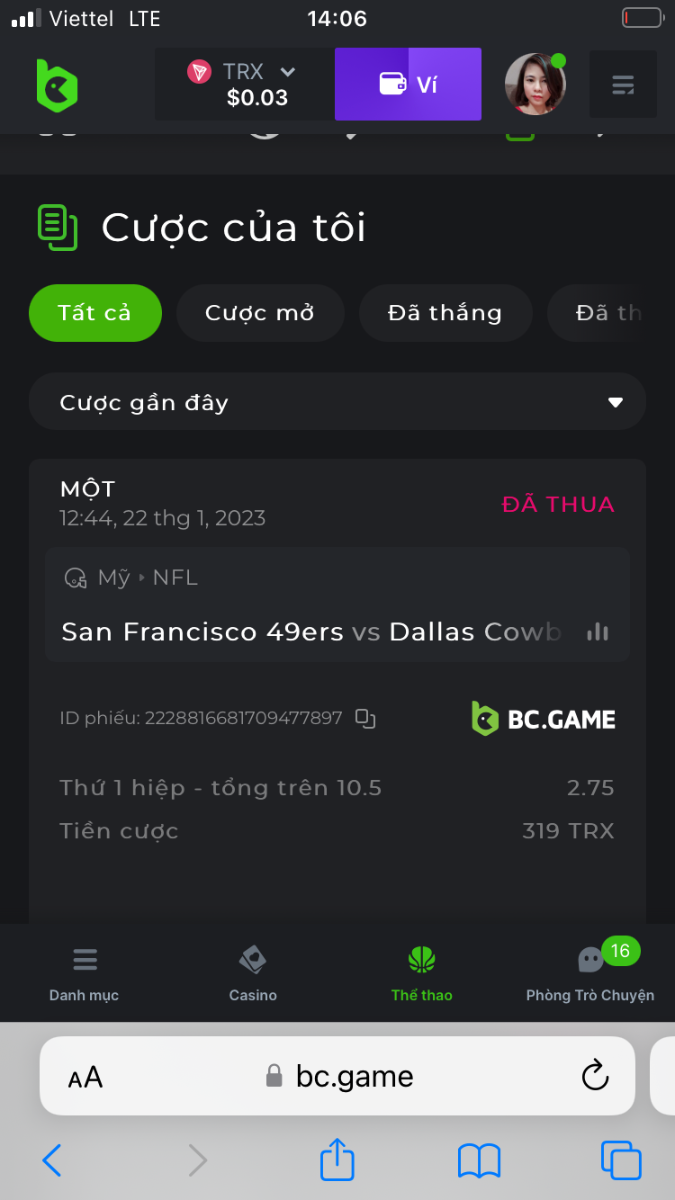Open the Ví wallet button

coord(408,84)
